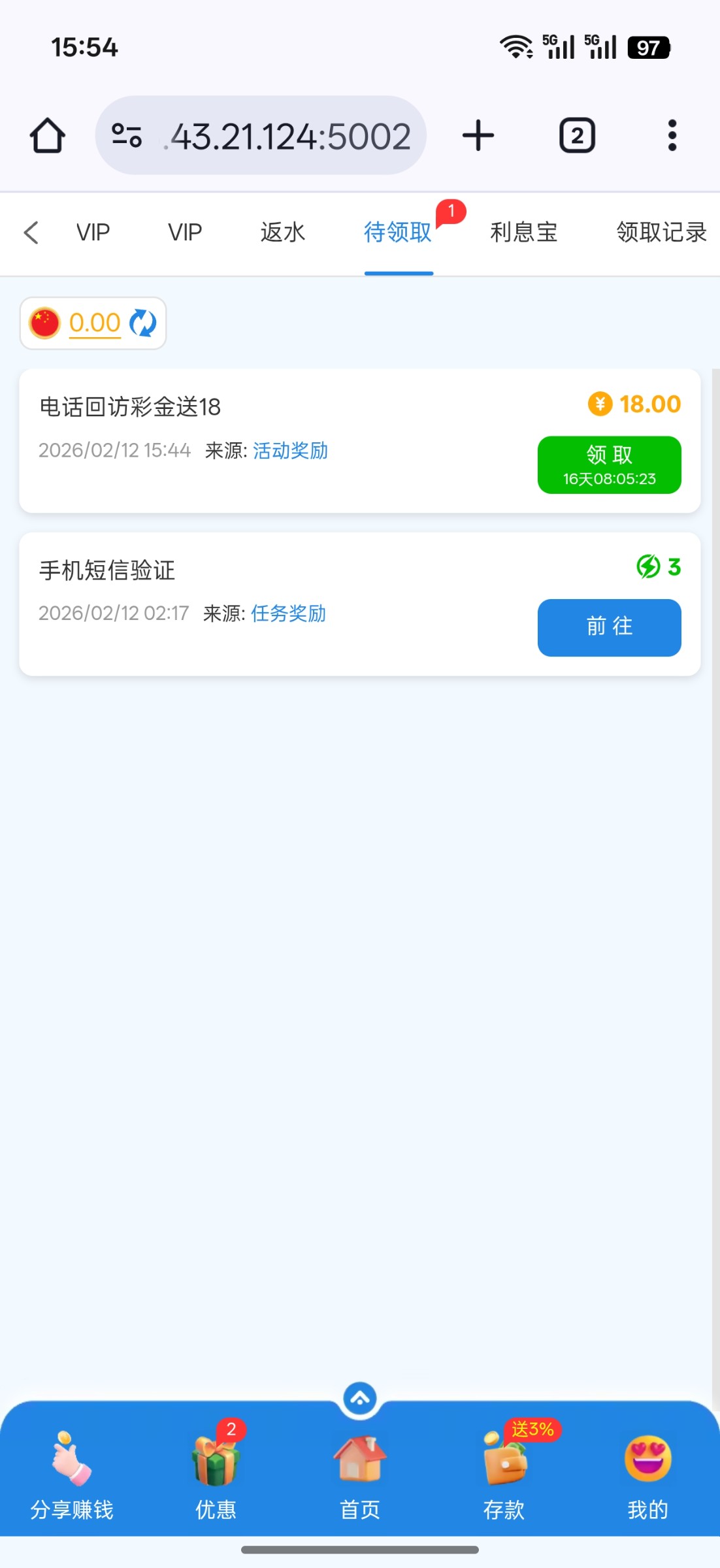
Task: Go to the 优惠 section
Action: coord(216,1473)
